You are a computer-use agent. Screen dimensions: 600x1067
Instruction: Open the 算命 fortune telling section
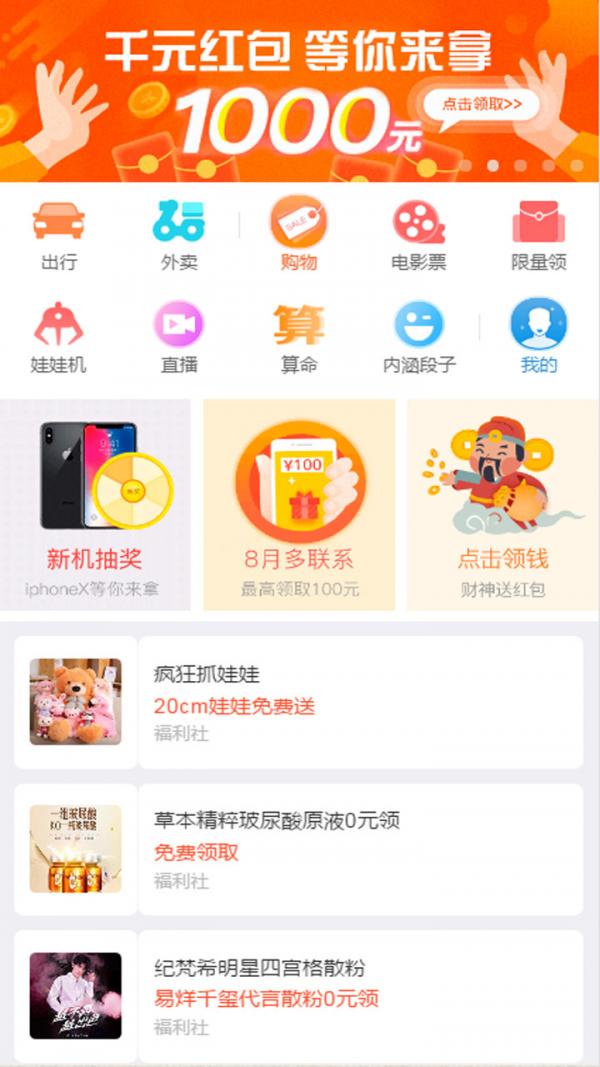298,337
